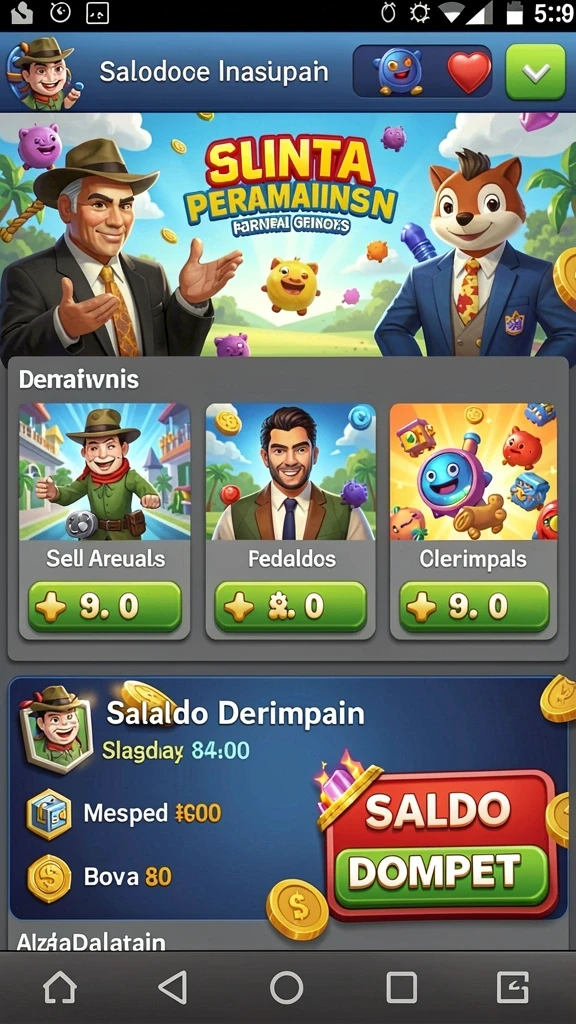
Task: Tap the green 9.0 button under Clerimpals
Action: [474, 607]
